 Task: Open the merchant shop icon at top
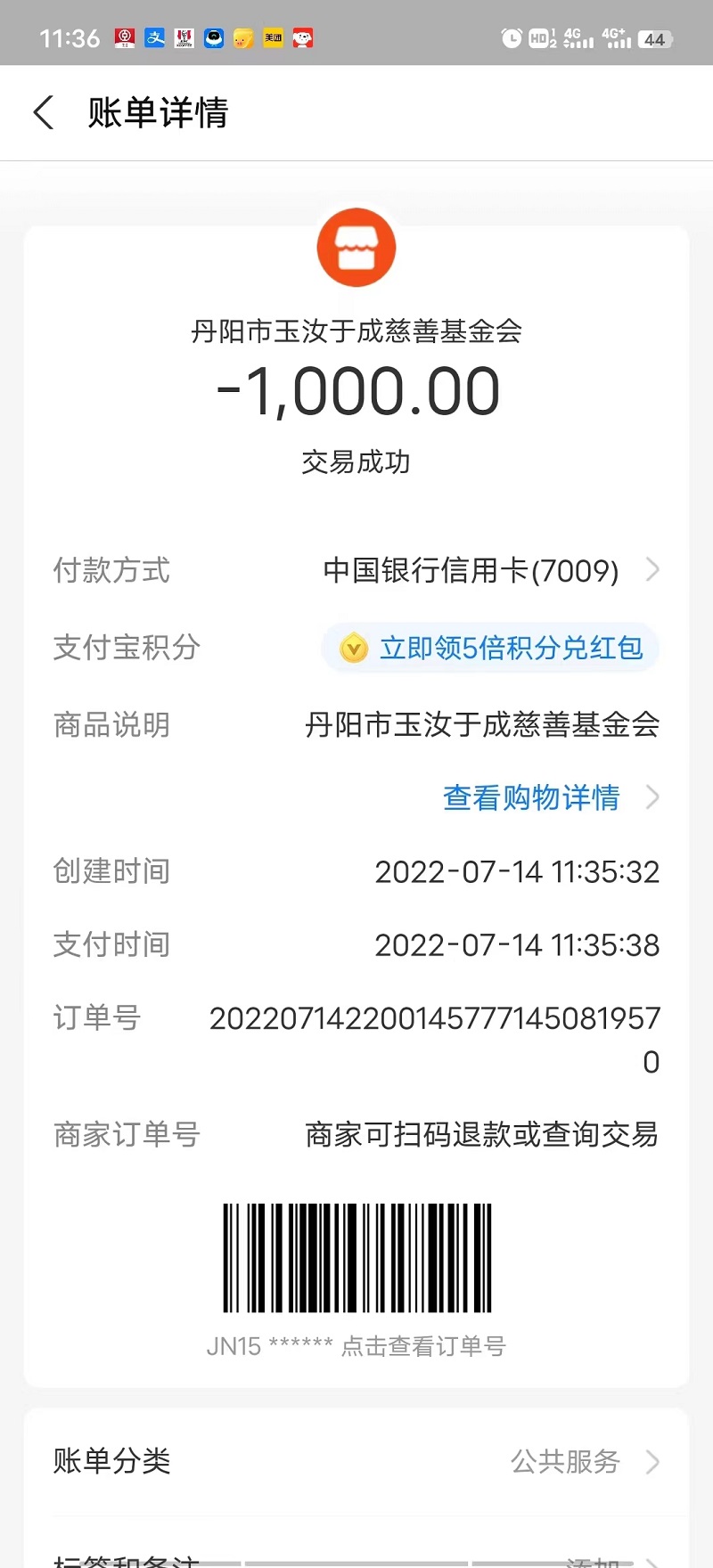pos(356,248)
